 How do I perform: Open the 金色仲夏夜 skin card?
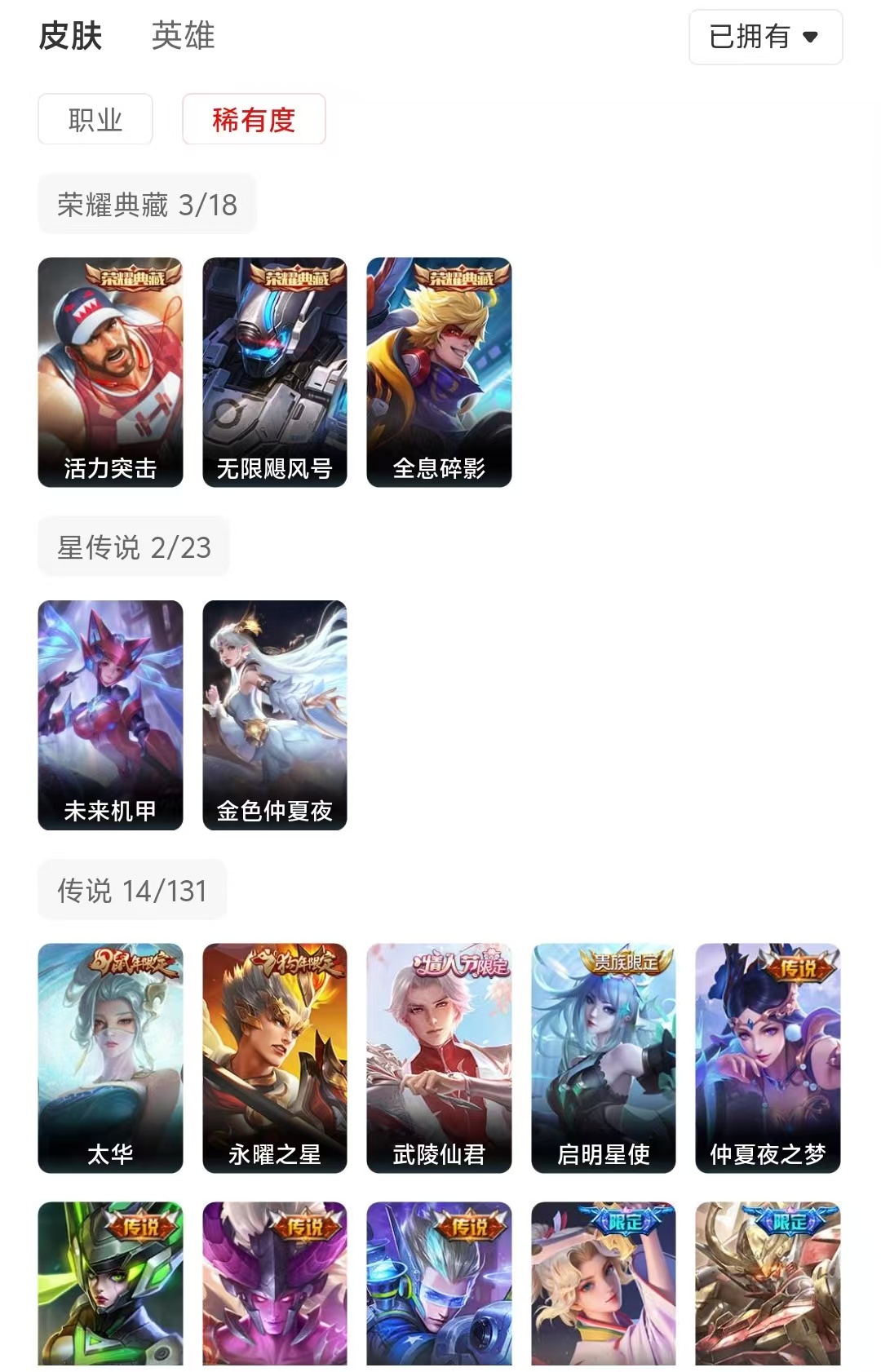pos(275,715)
